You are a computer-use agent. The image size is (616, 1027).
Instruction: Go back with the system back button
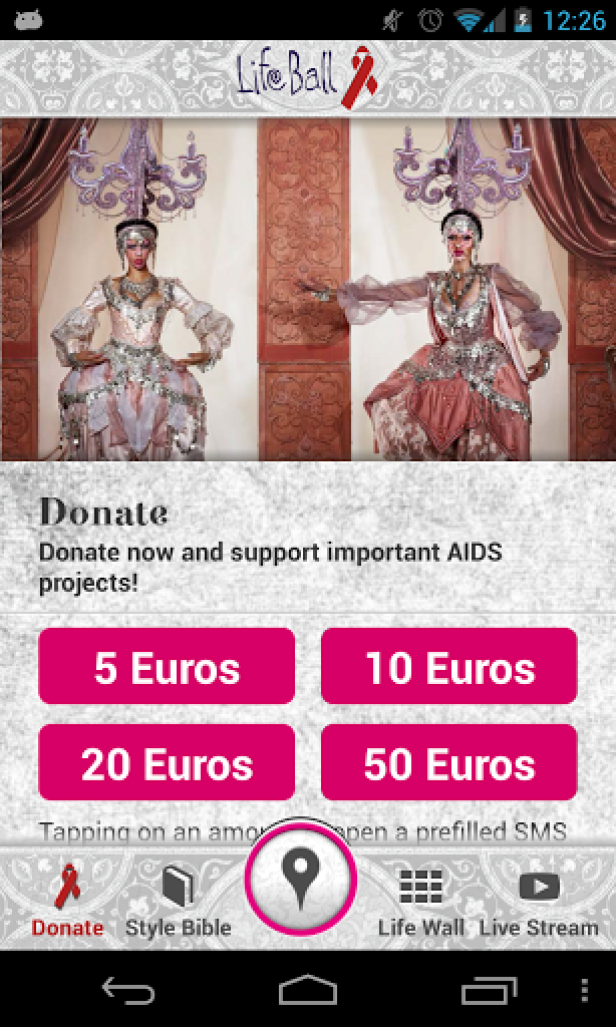pyautogui.click(x=128, y=990)
